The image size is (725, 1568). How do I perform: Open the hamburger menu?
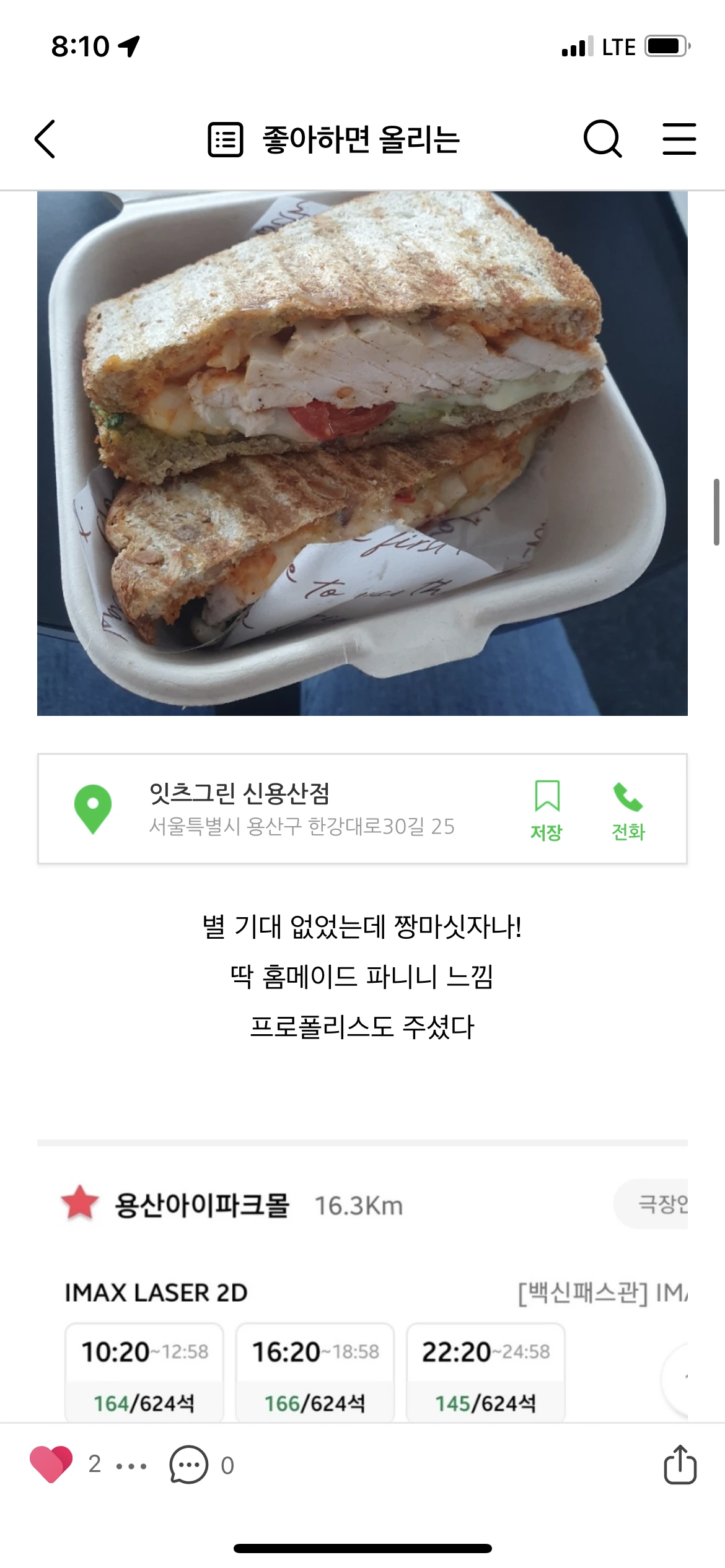679,139
